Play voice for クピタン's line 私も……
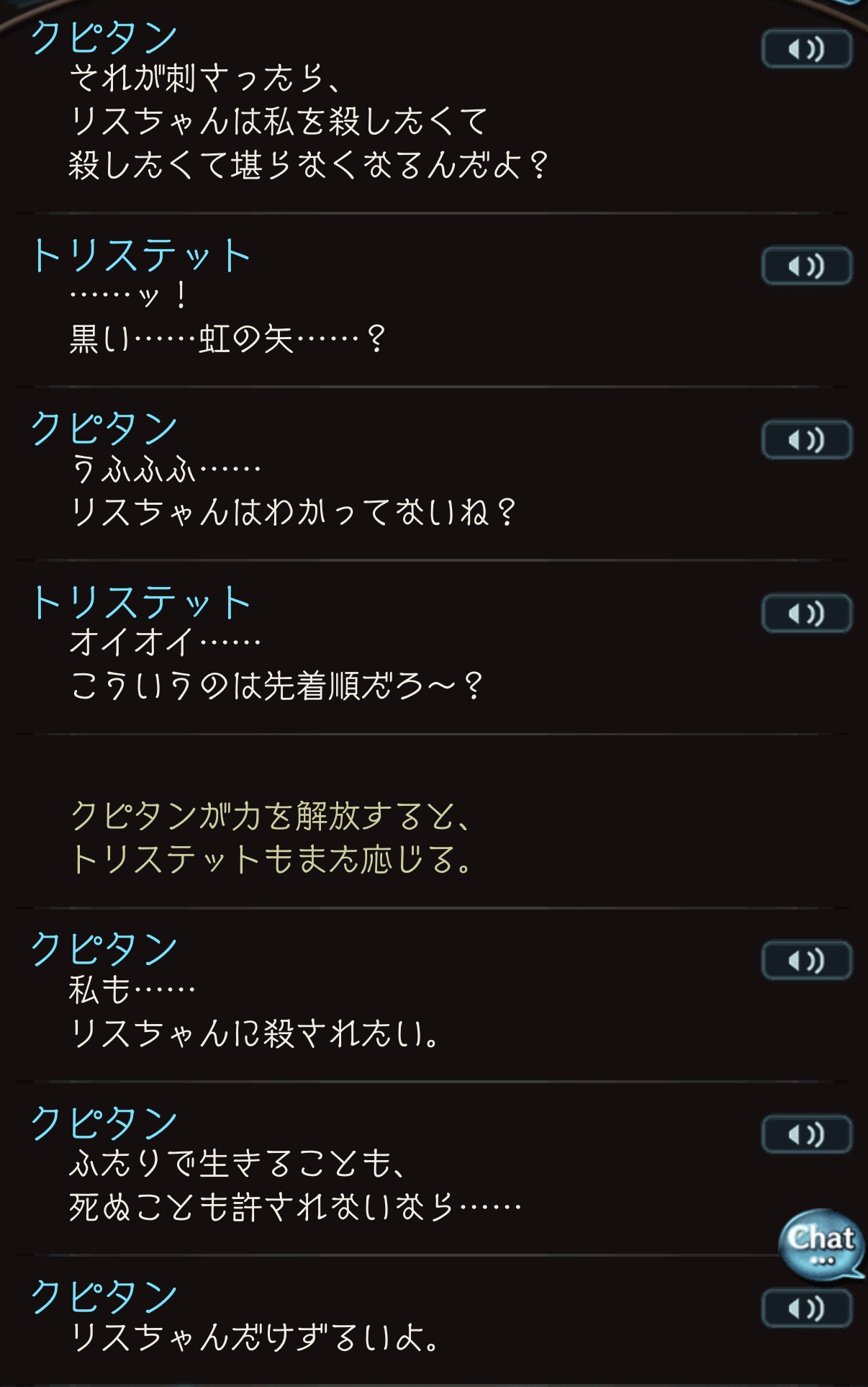The height and width of the screenshot is (1387, 868). click(x=806, y=961)
